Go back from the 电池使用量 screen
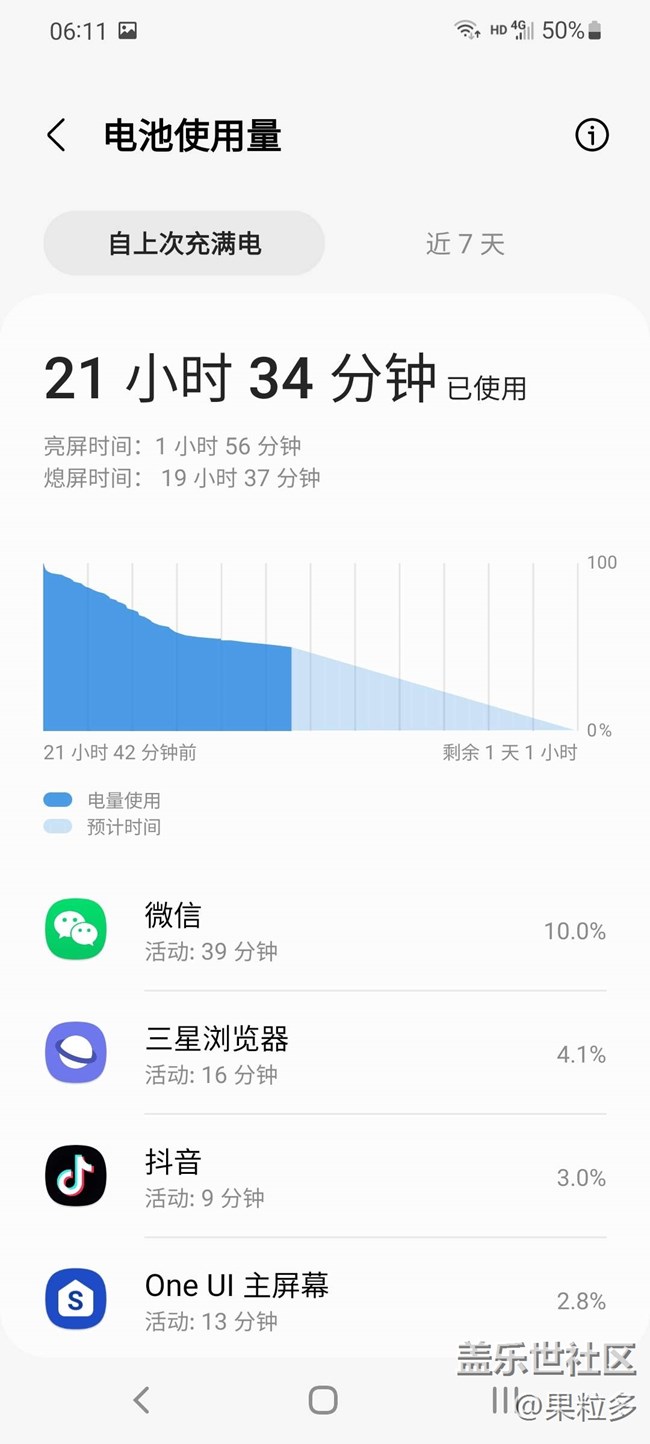 point(57,135)
